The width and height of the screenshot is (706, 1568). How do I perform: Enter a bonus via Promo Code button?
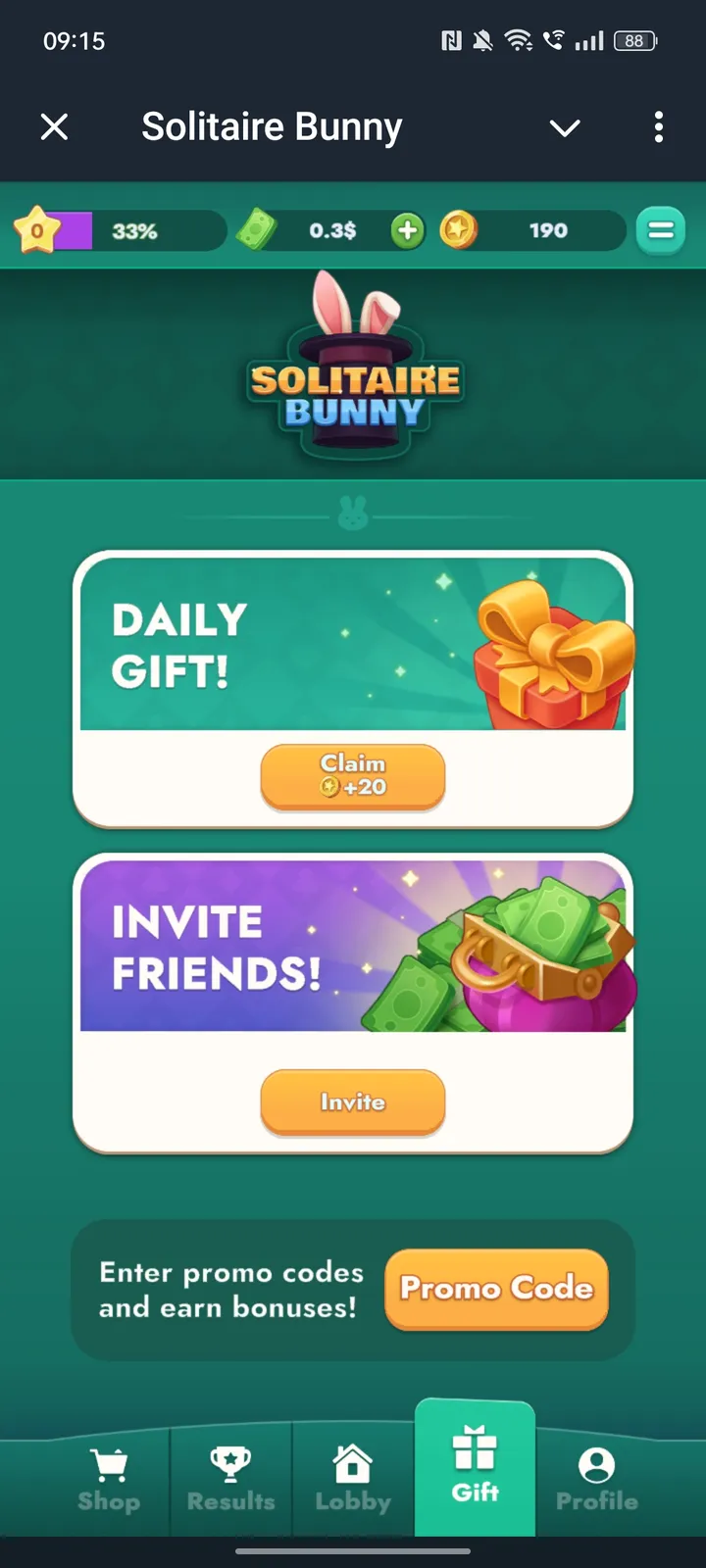point(496,1288)
